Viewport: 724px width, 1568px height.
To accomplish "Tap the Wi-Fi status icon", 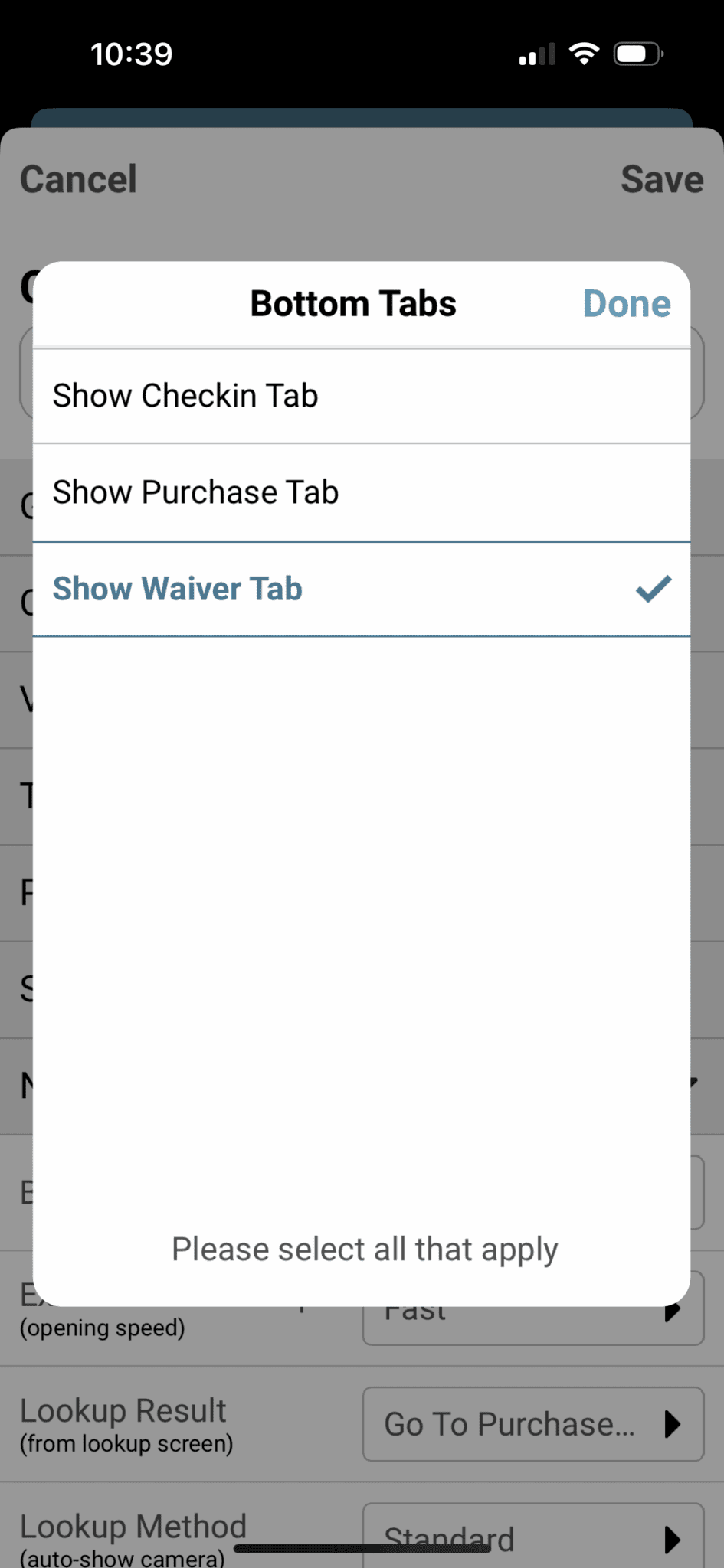I will 585,52.
